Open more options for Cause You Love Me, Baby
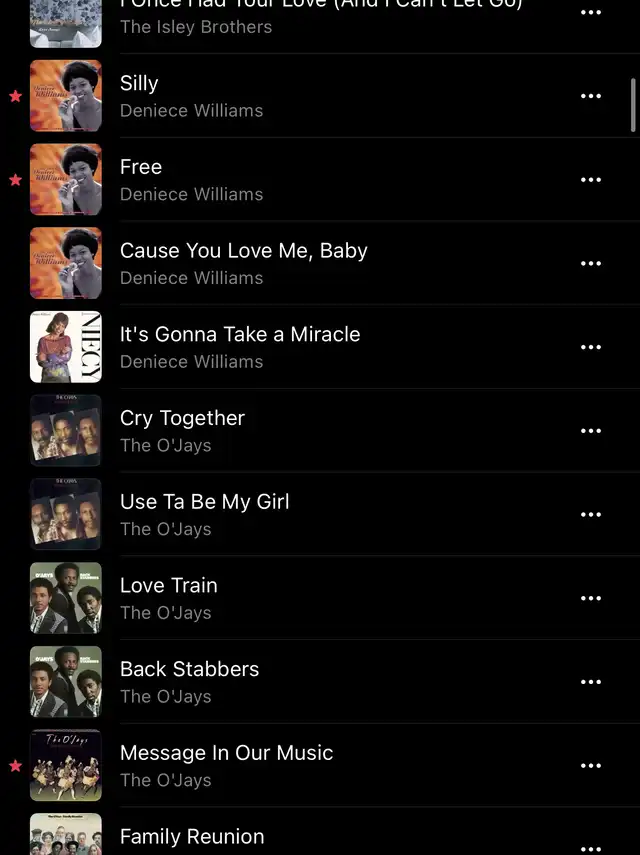Screen dimensions: 640x855 click(591, 264)
